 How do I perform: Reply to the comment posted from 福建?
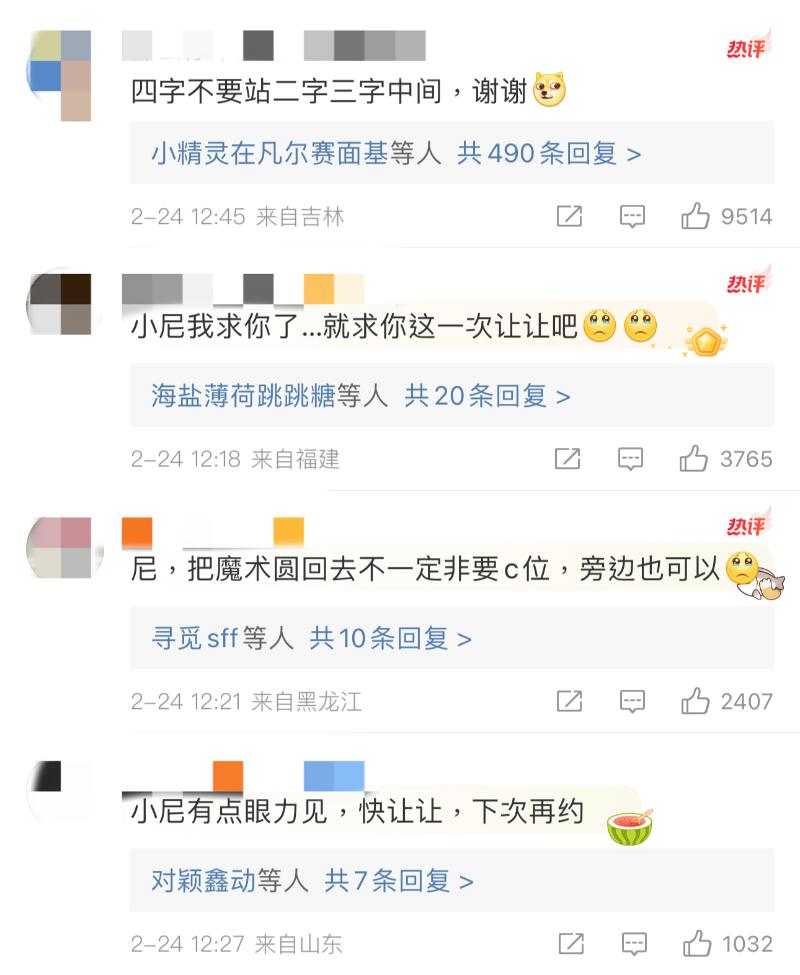point(630,459)
